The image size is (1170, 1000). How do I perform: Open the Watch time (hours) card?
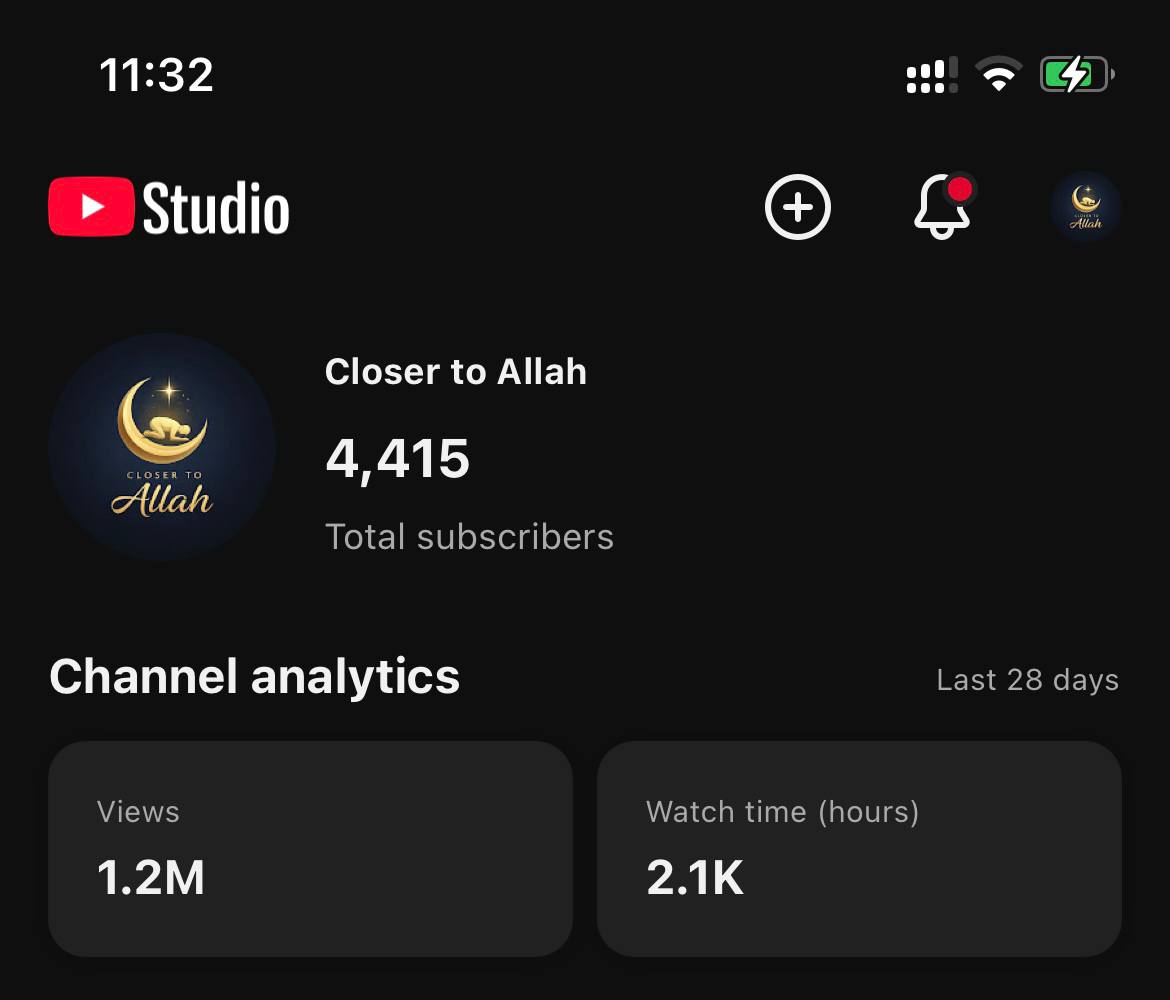click(x=859, y=848)
